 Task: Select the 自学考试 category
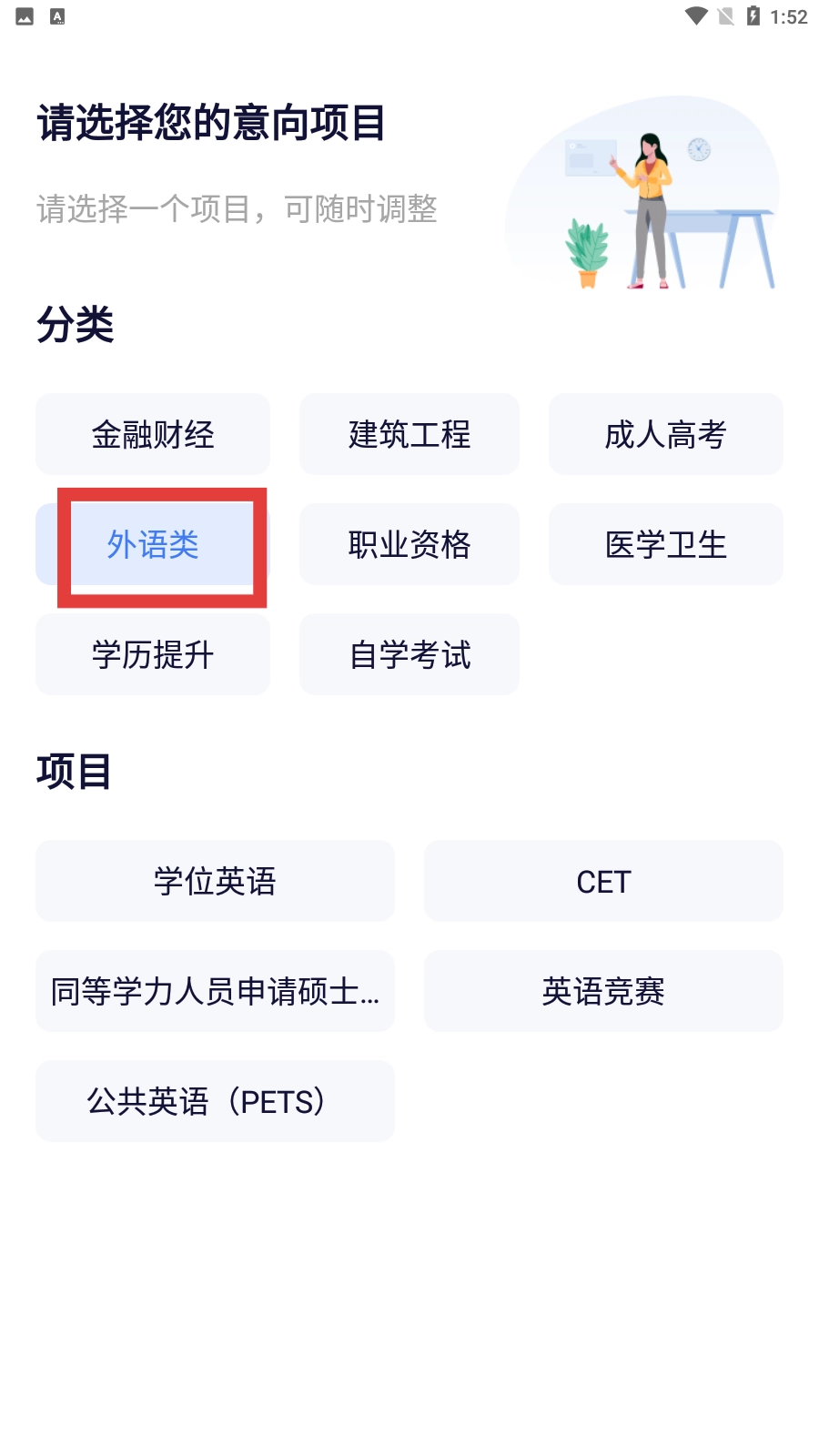[409, 654]
